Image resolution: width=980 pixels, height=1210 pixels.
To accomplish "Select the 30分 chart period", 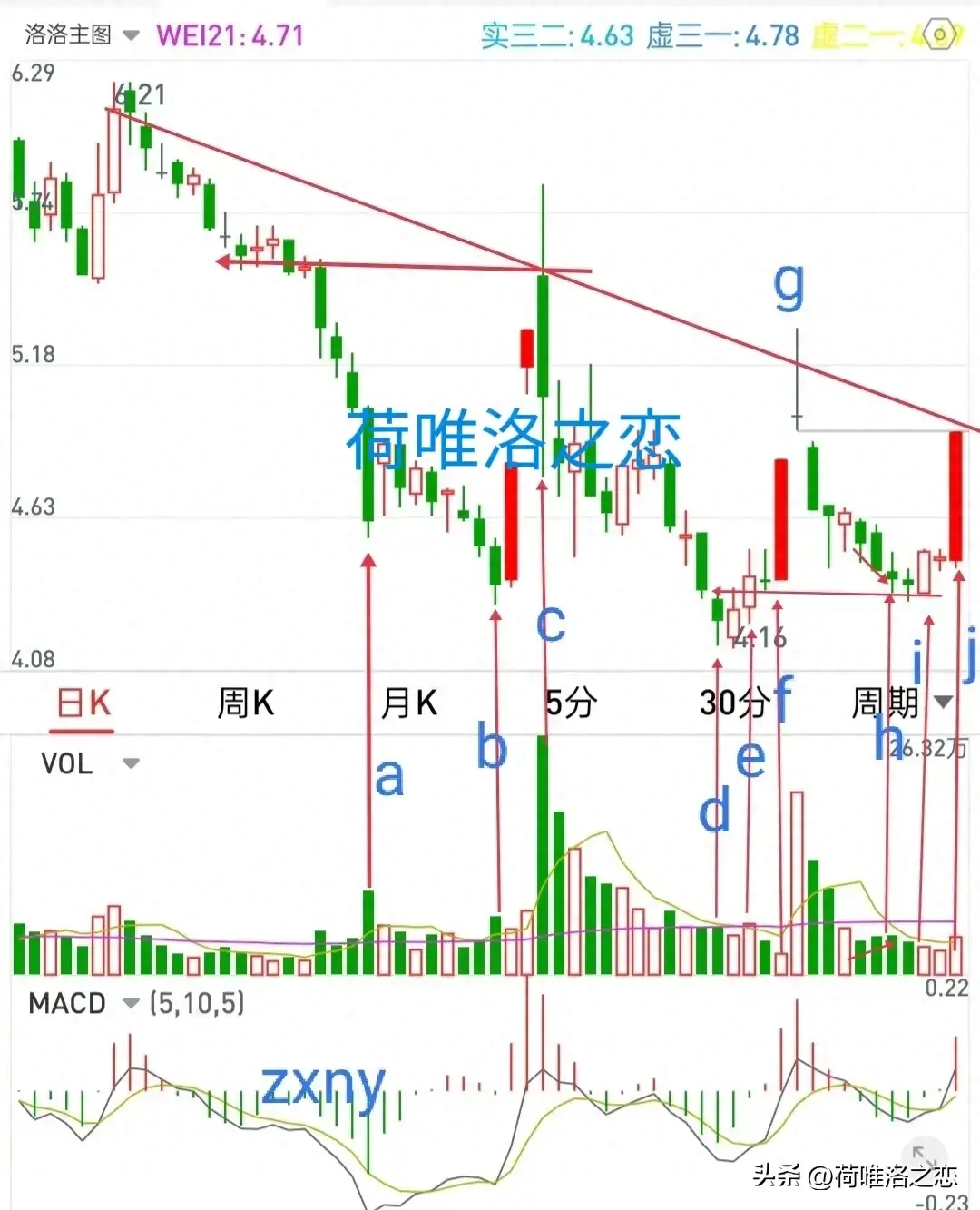I will click(734, 703).
